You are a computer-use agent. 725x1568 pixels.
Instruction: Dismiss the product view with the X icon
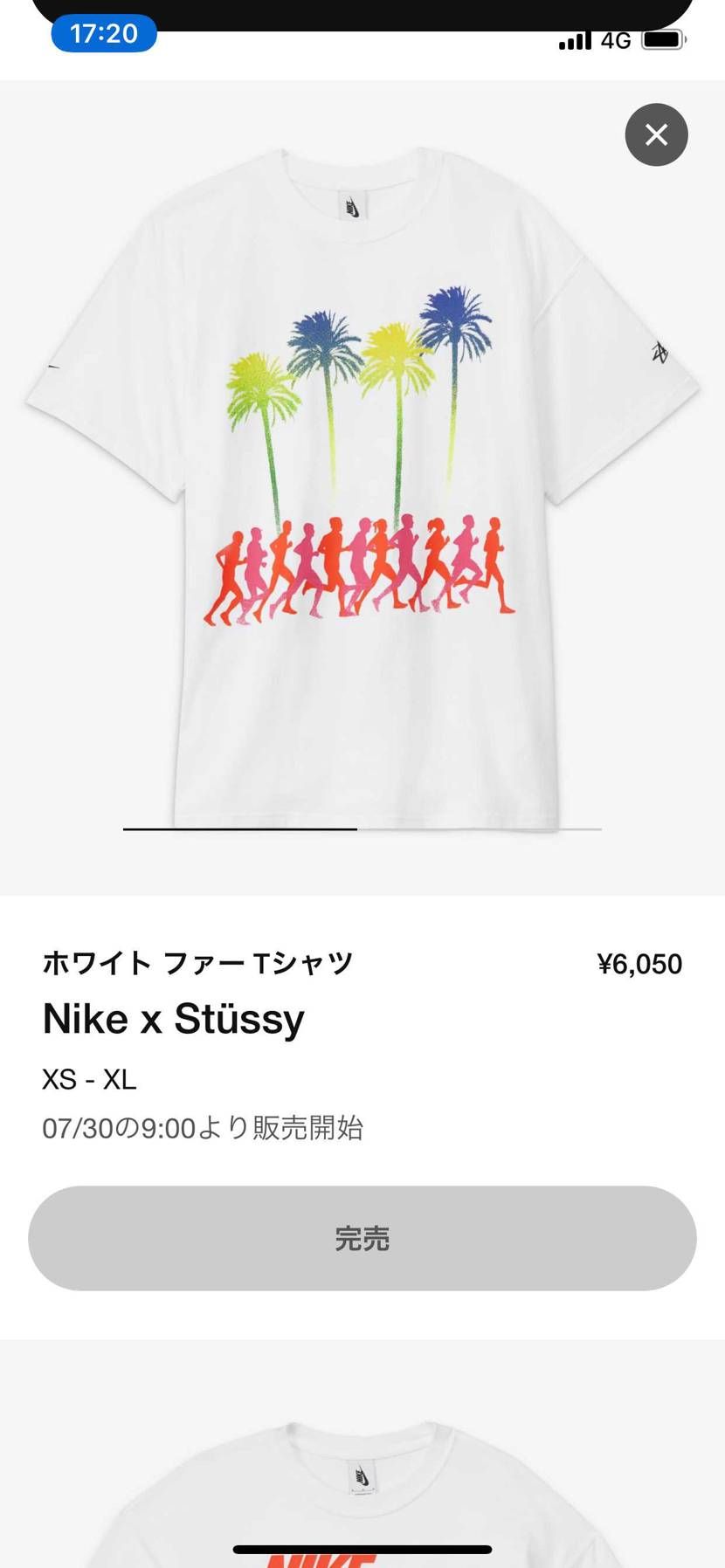656,135
